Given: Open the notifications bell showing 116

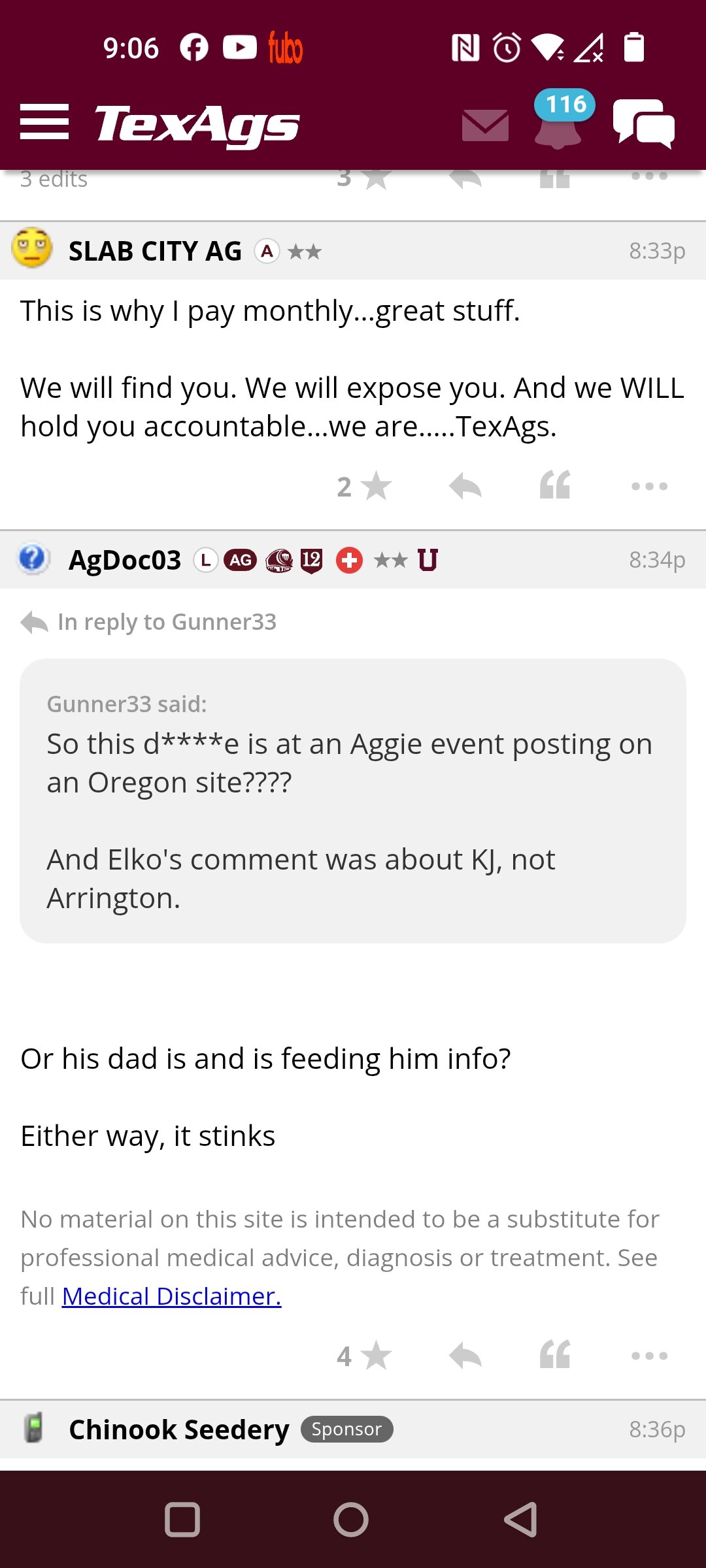Looking at the screenshot, I should [558, 122].
